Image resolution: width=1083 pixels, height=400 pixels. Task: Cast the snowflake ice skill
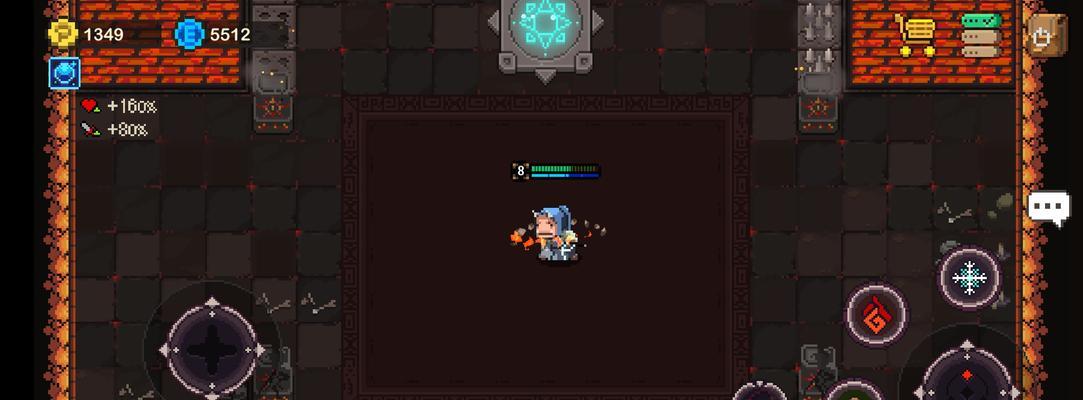tap(969, 277)
